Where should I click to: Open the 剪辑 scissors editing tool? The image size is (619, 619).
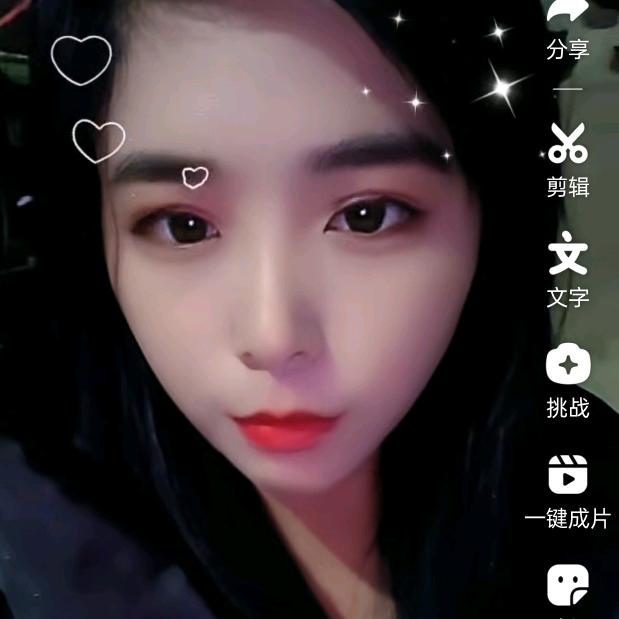(568, 144)
